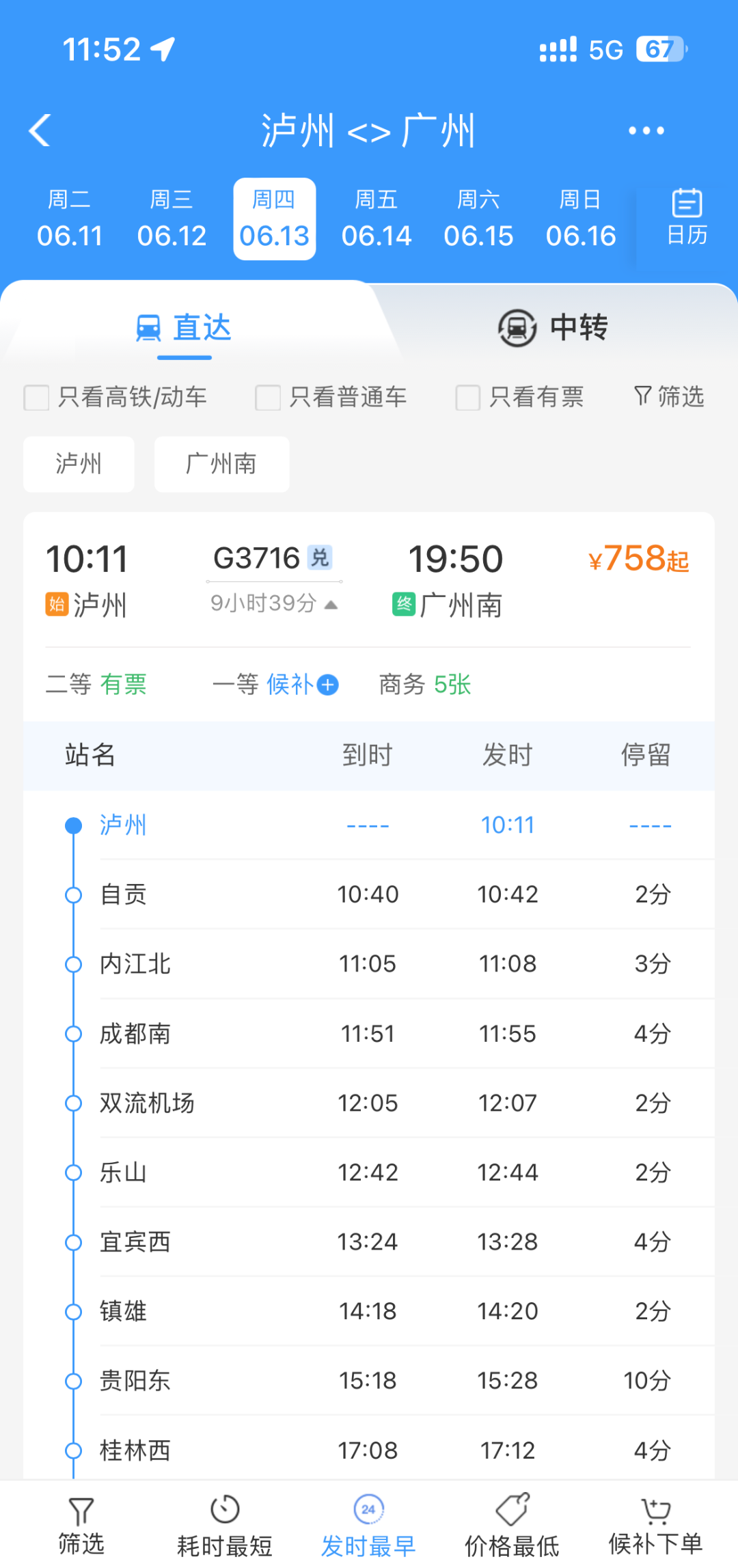
Task: Open the three-dot overflow menu
Action: point(646,130)
